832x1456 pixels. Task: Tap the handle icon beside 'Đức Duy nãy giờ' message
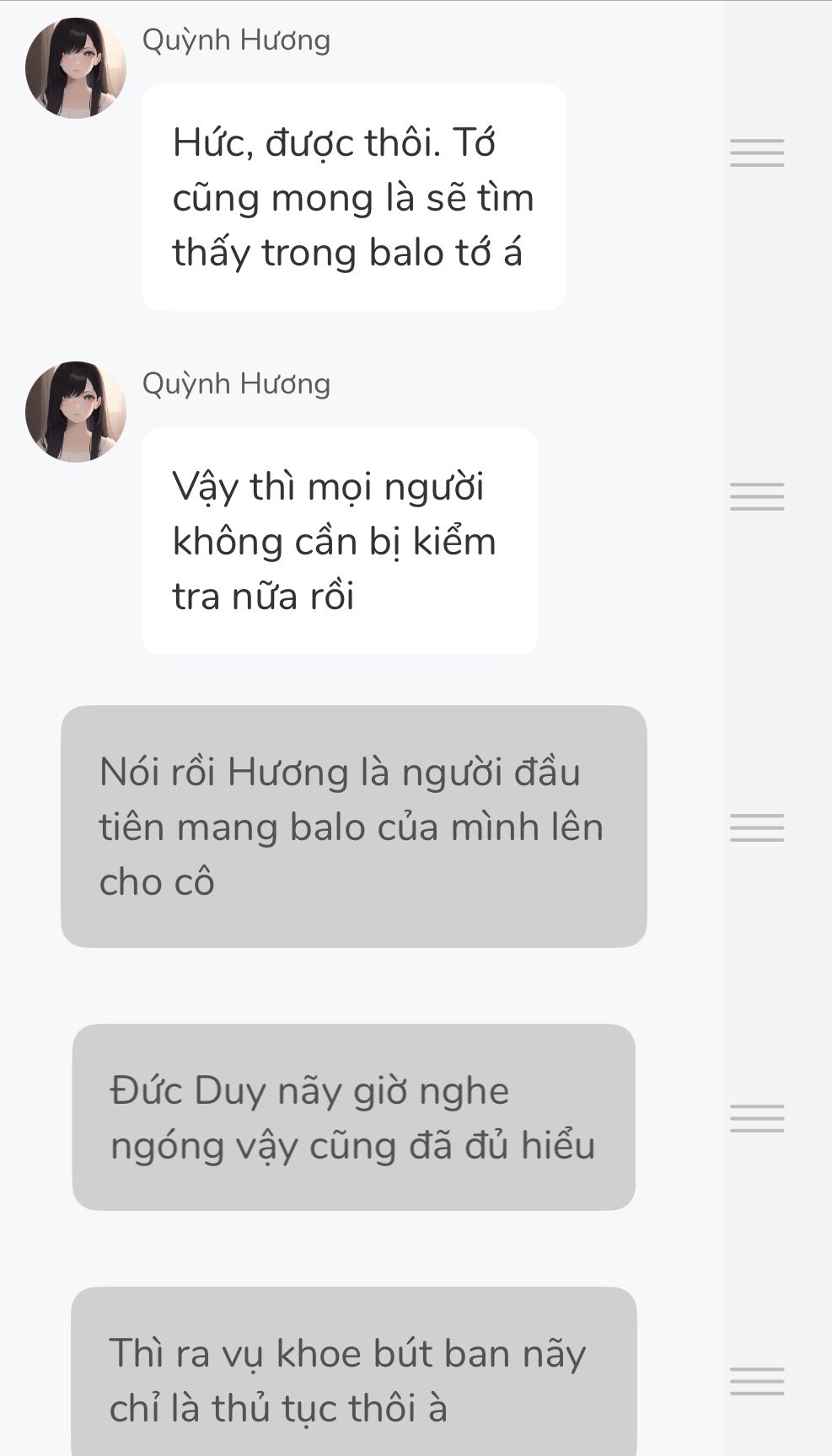pyautogui.click(x=756, y=1117)
